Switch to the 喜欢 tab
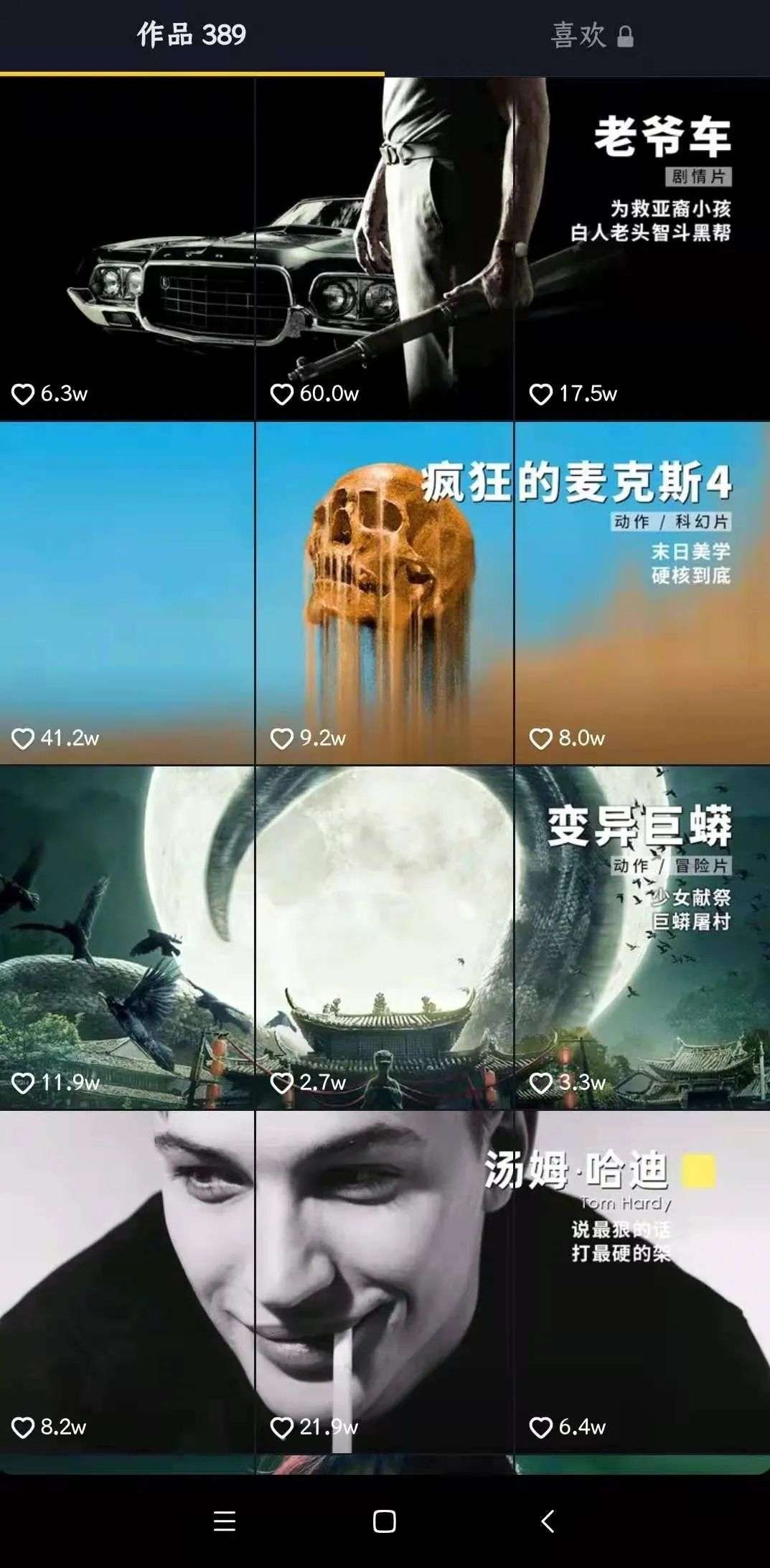 coord(591,36)
